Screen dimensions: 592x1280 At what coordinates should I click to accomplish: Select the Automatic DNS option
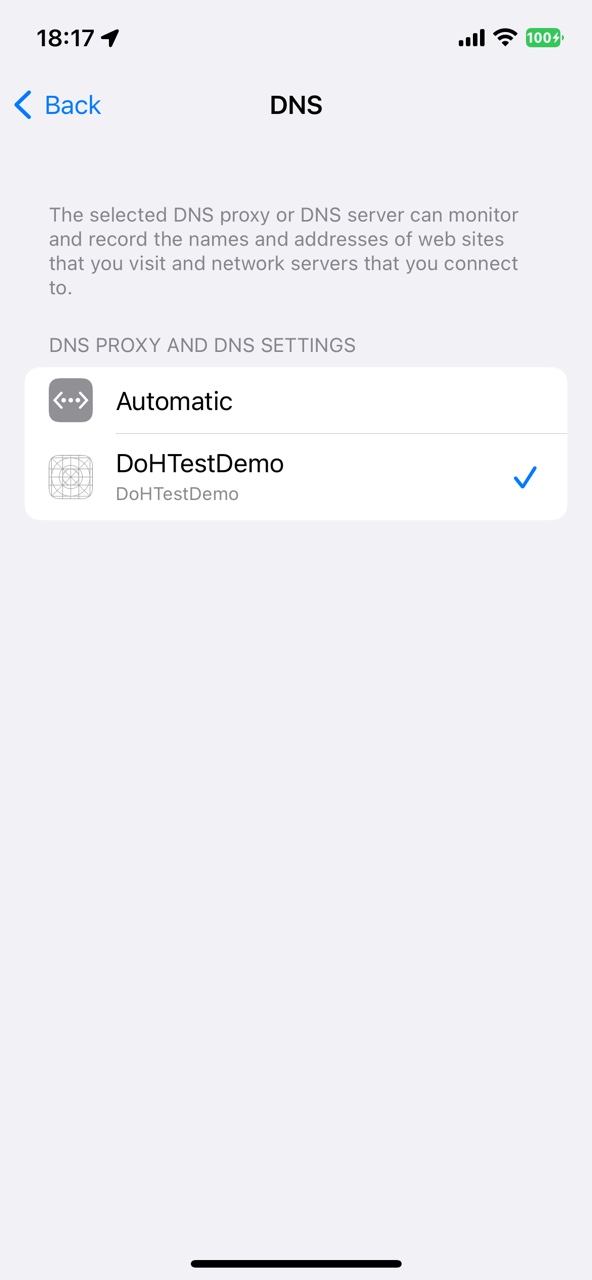[296, 401]
